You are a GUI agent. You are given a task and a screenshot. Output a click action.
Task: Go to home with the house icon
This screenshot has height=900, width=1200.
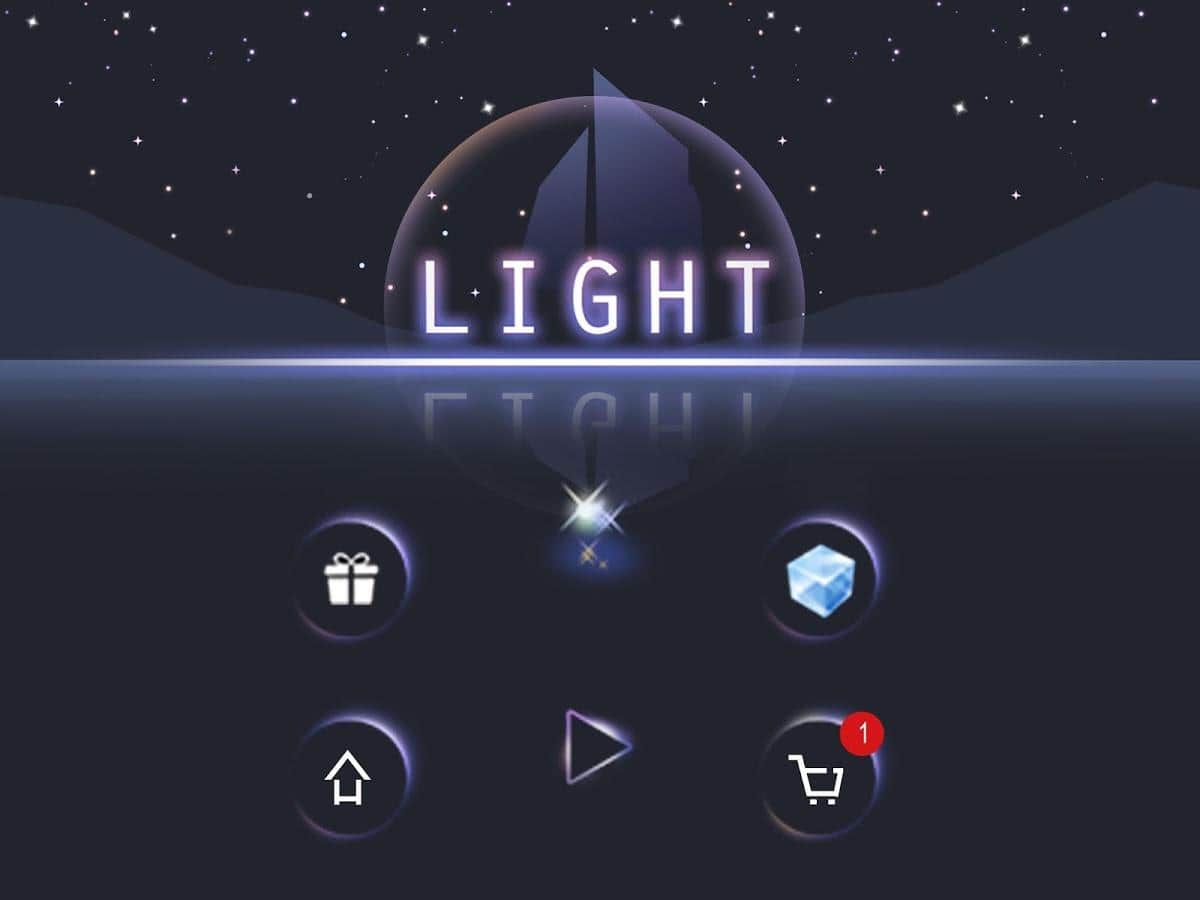tap(348, 779)
